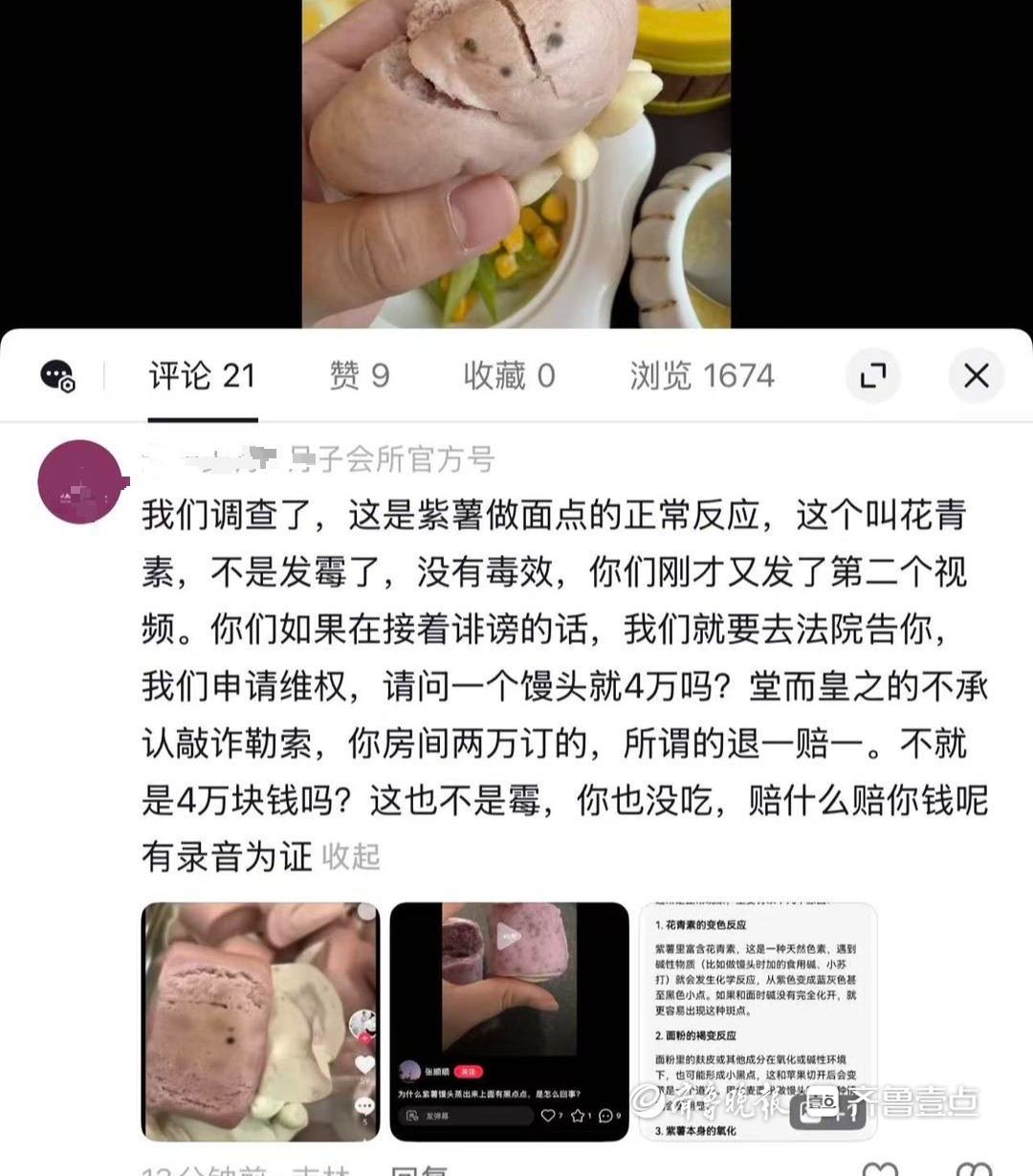1033x1176 pixels.
Task: Open the comment settings icon
Action: [57, 376]
